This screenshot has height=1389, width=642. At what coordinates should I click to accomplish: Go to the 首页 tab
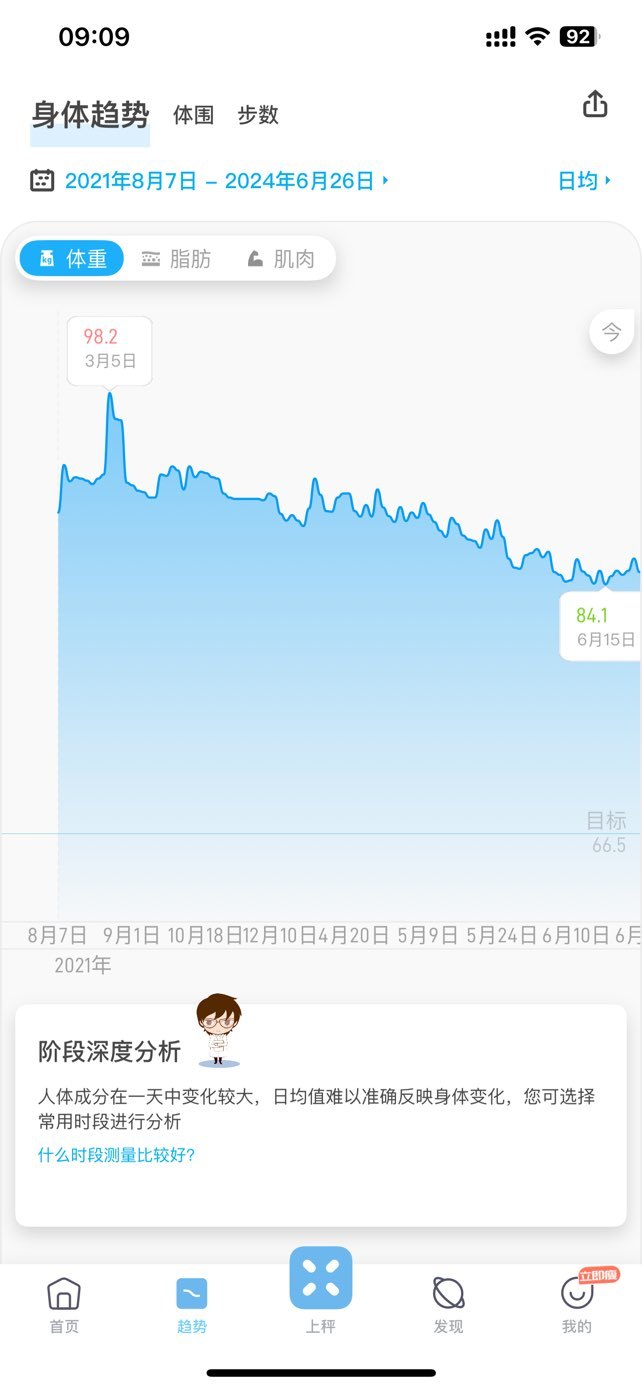64,1305
